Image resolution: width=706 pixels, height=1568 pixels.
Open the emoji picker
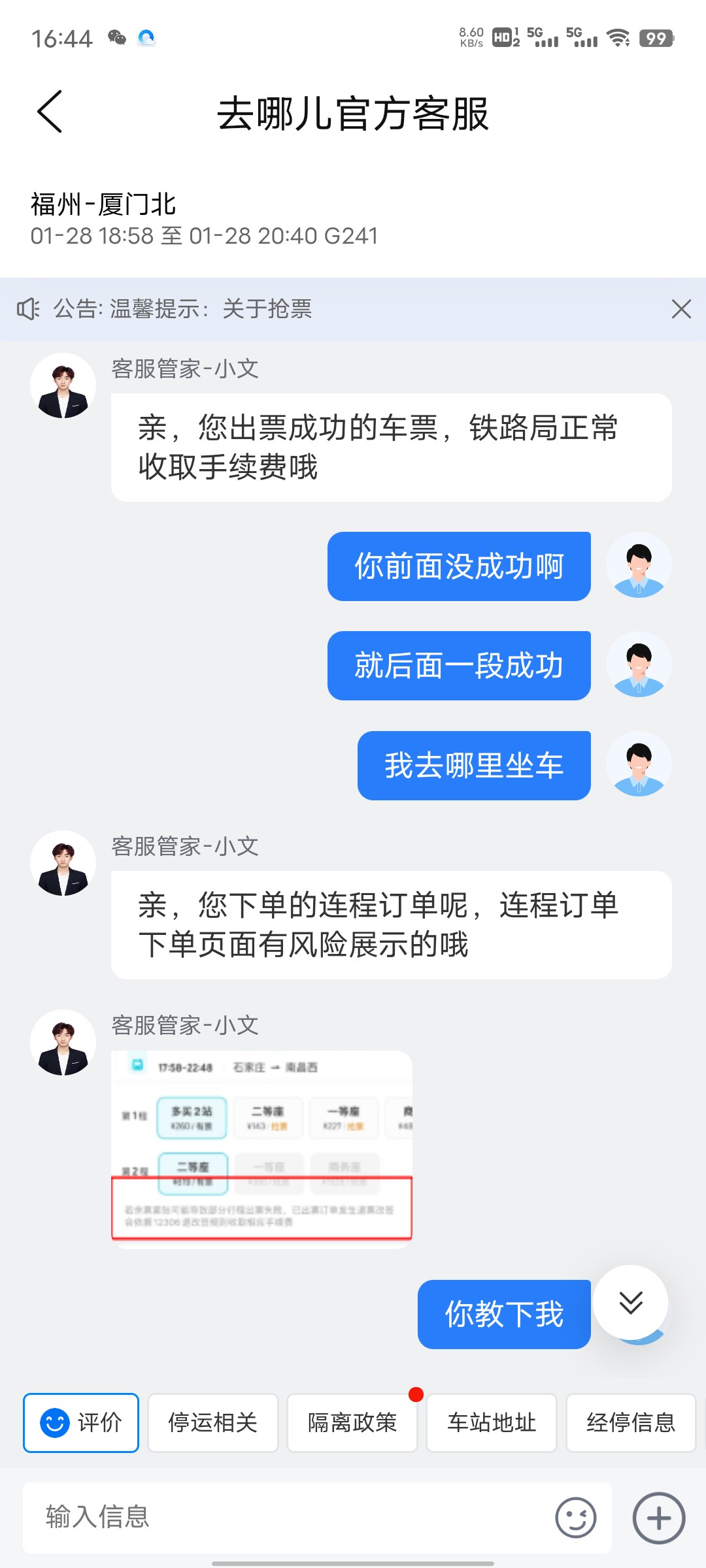coord(576,1518)
